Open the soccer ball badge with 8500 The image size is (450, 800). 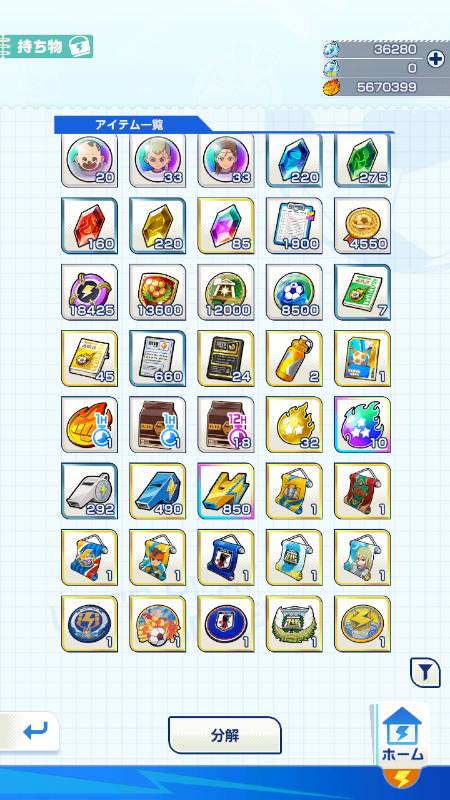tap(294, 292)
